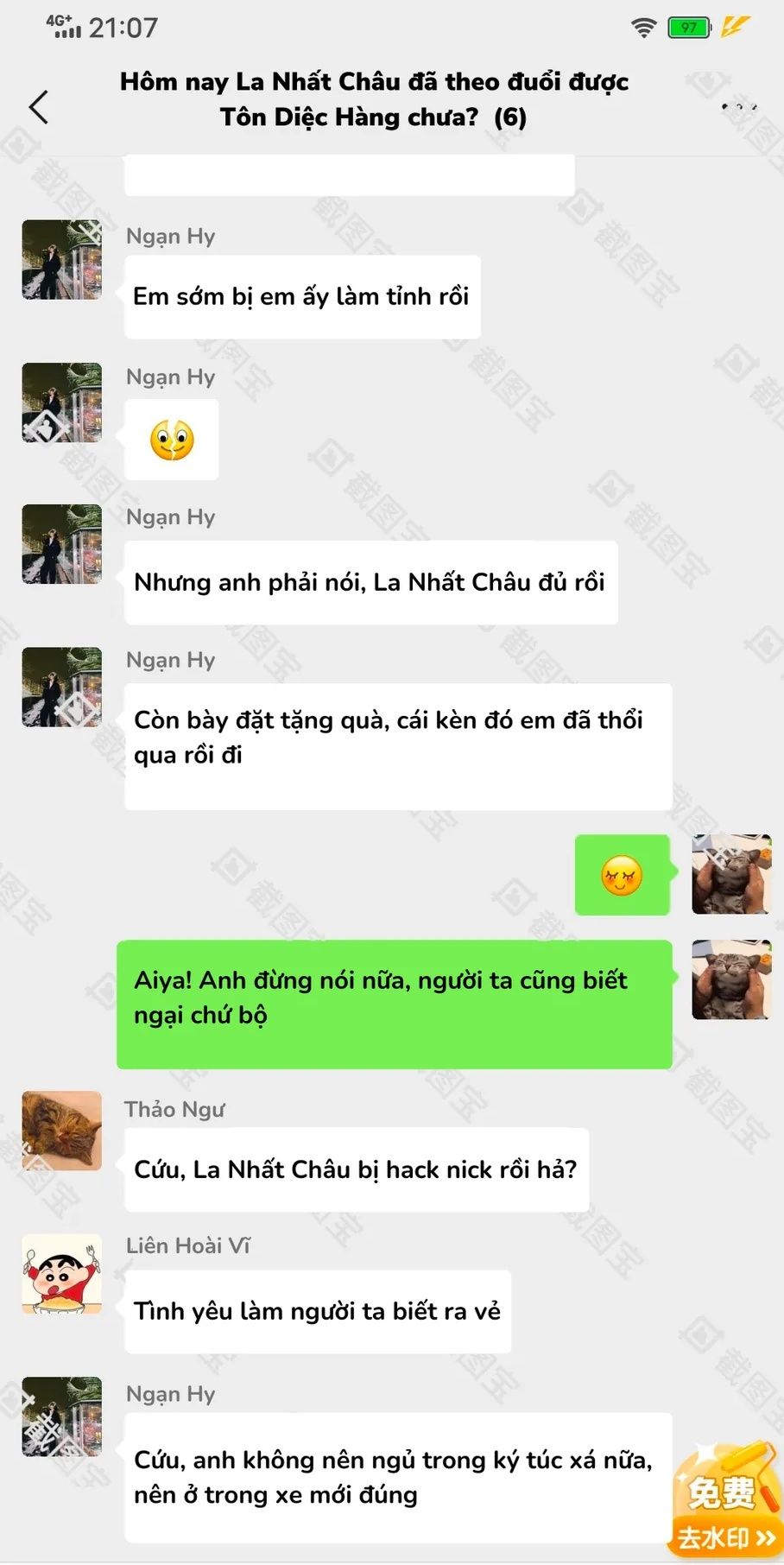Viewport: 784px width, 1565px height.
Task: Tap Ngạn Hy's avatar beside 'Cứu, anh không' message
Action: 61,1416
